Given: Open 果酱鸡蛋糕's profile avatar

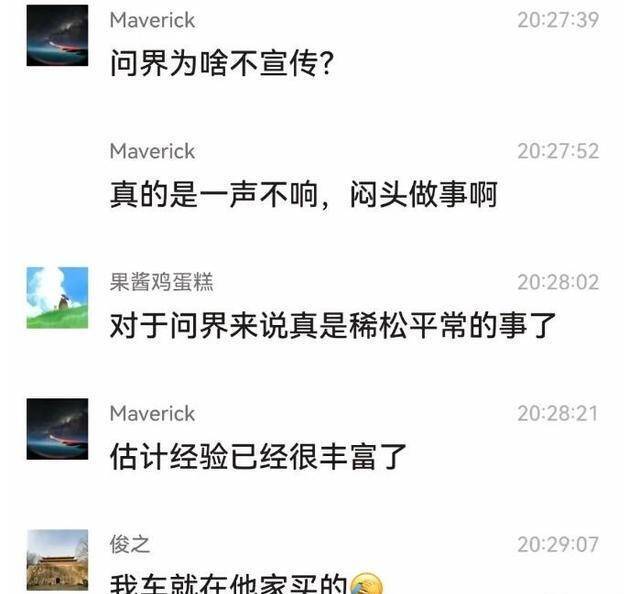Looking at the screenshot, I should (x=57, y=298).
